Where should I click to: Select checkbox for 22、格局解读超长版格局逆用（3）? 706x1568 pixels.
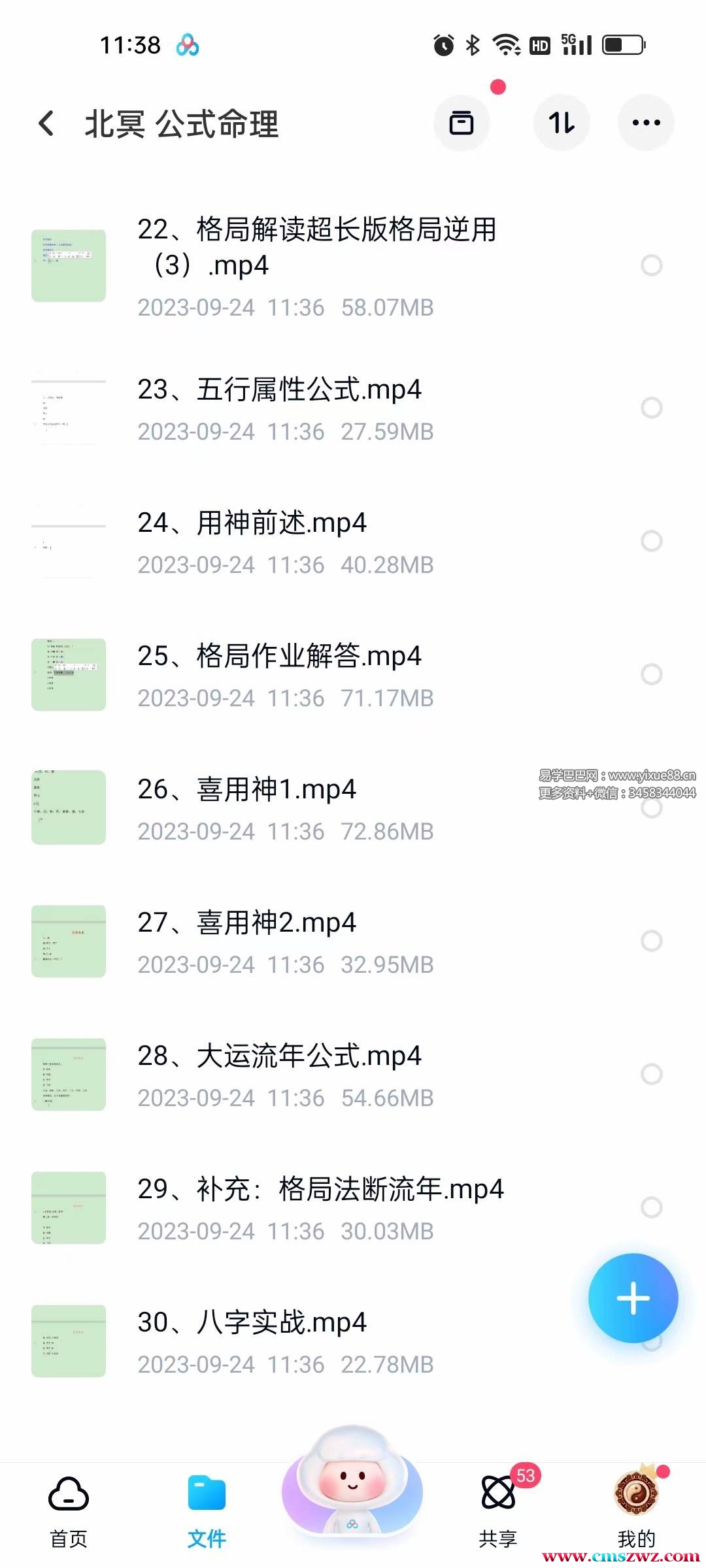tap(651, 265)
